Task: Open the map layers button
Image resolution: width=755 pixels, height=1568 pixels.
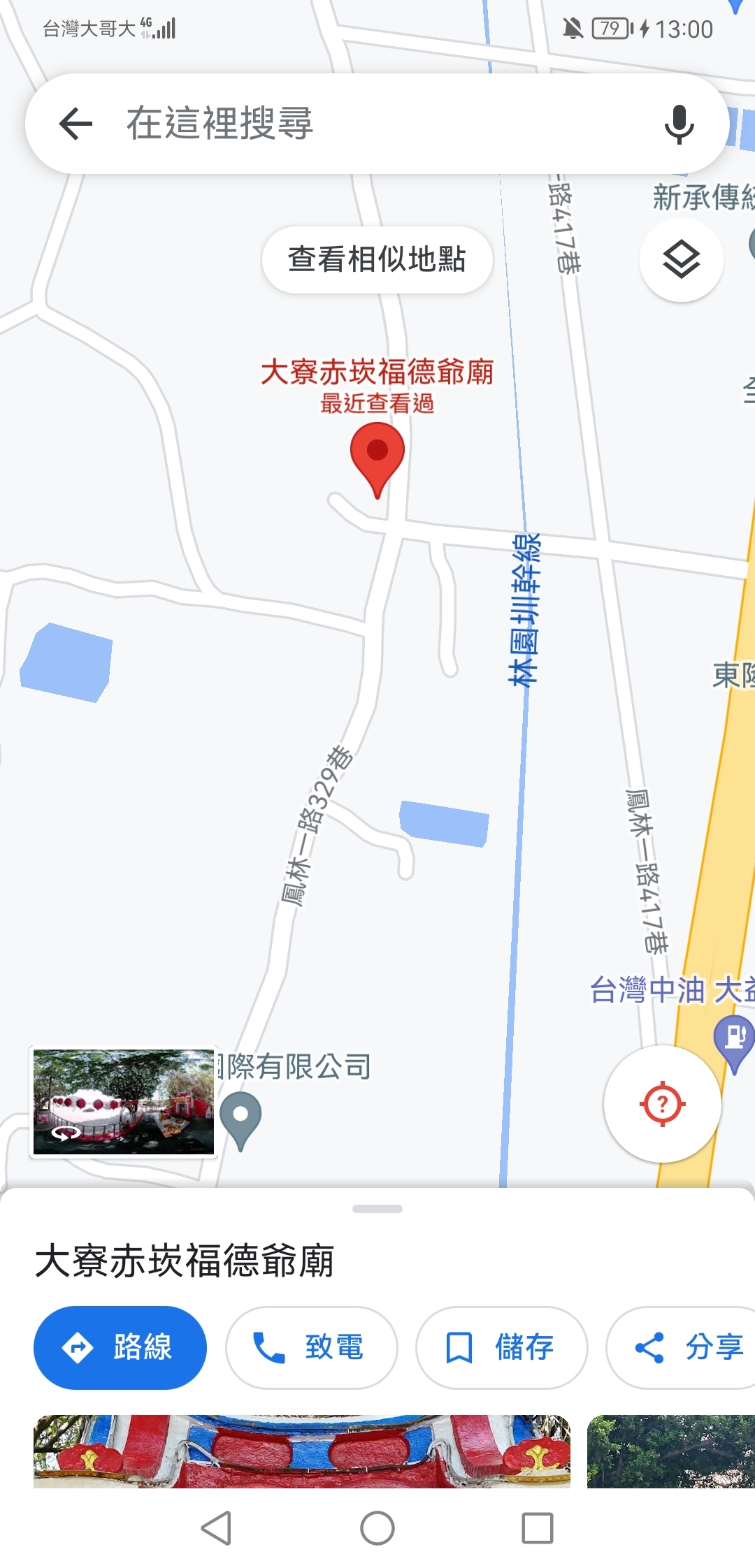Action: coord(682,260)
